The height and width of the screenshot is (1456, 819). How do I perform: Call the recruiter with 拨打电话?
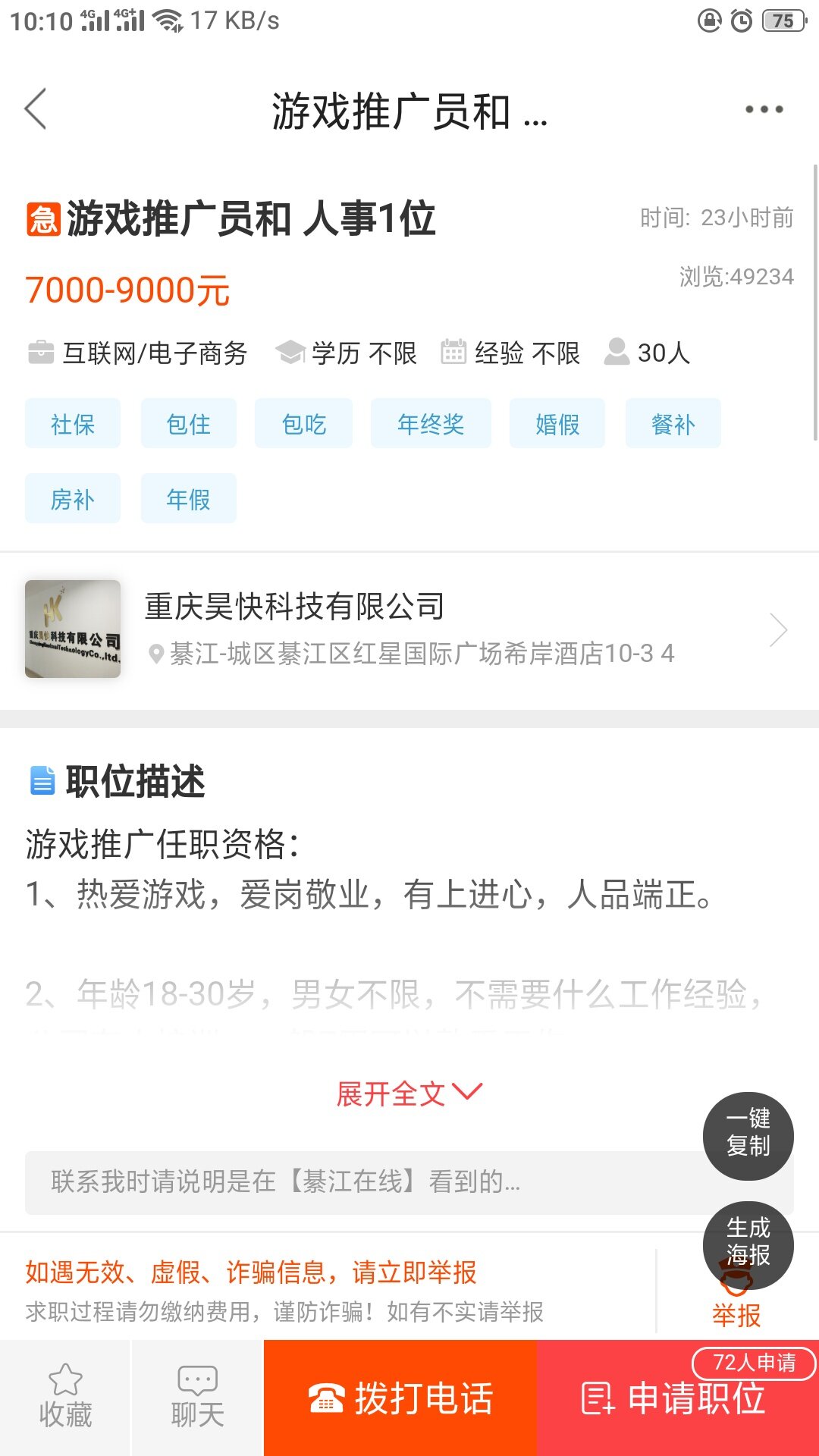click(x=400, y=1398)
